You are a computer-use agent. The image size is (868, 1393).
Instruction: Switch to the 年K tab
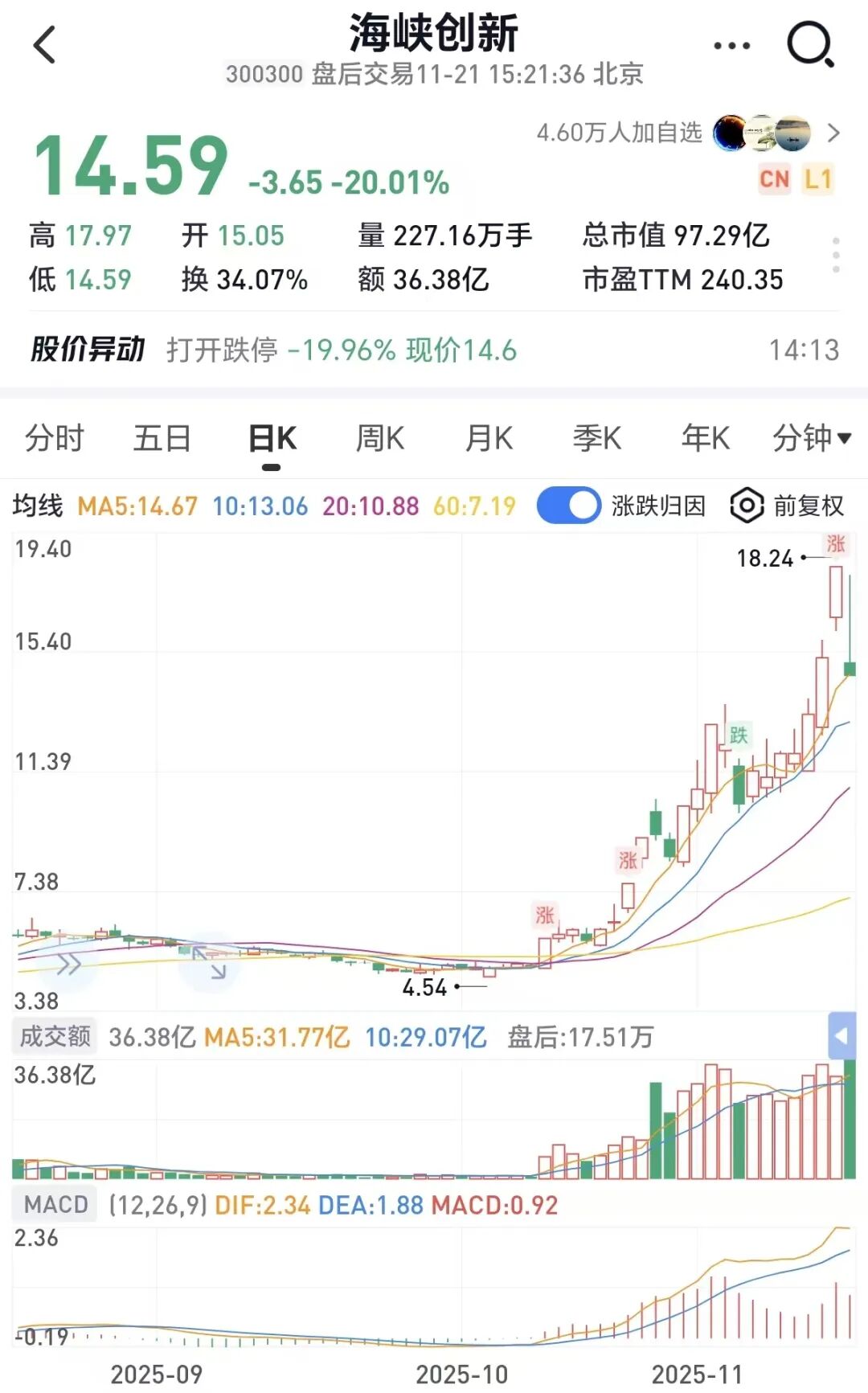point(705,439)
